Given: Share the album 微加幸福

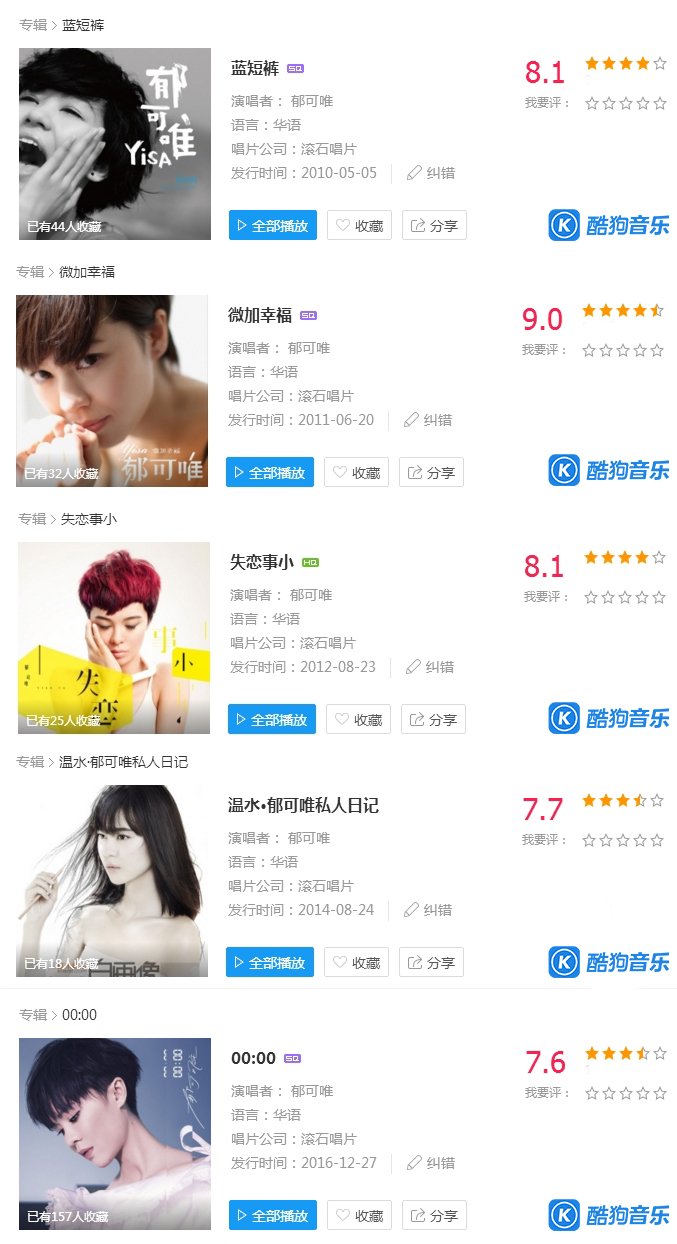Looking at the screenshot, I should click(x=430, y=472).
